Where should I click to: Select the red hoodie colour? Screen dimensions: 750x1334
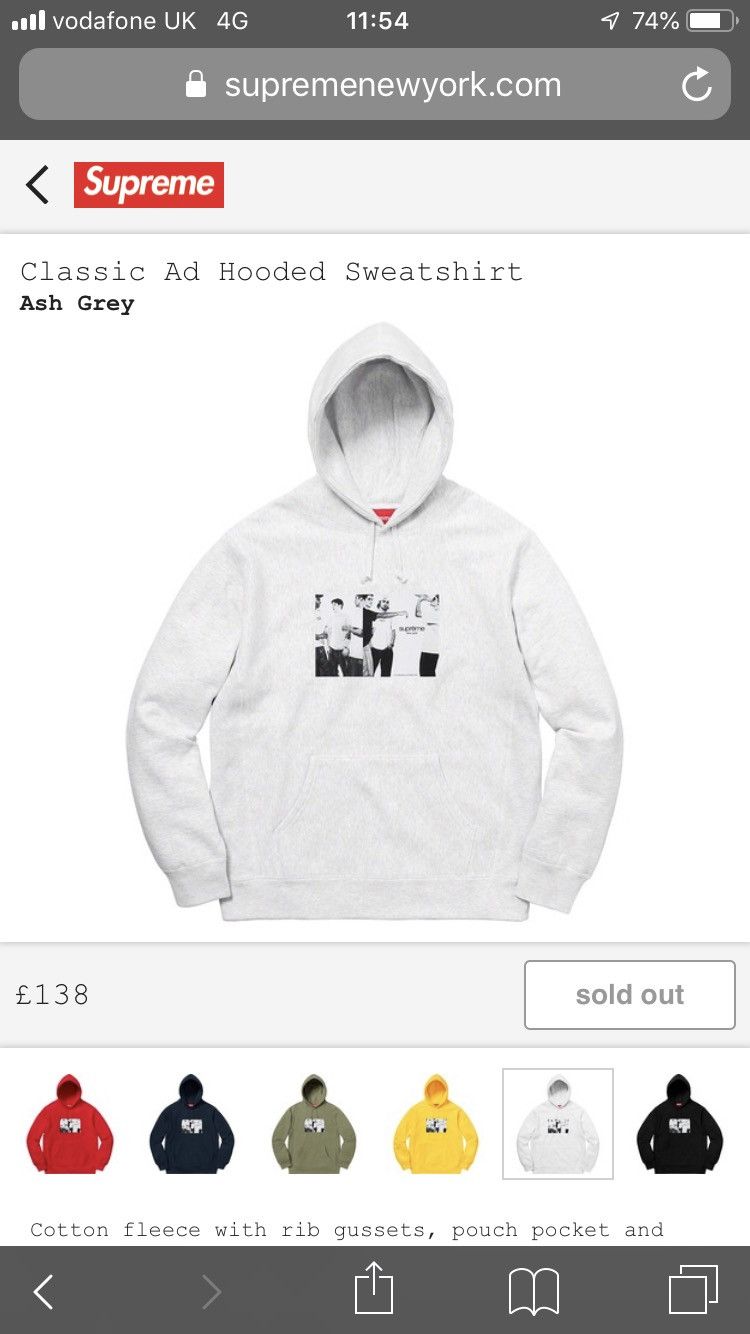point(69,1124)
